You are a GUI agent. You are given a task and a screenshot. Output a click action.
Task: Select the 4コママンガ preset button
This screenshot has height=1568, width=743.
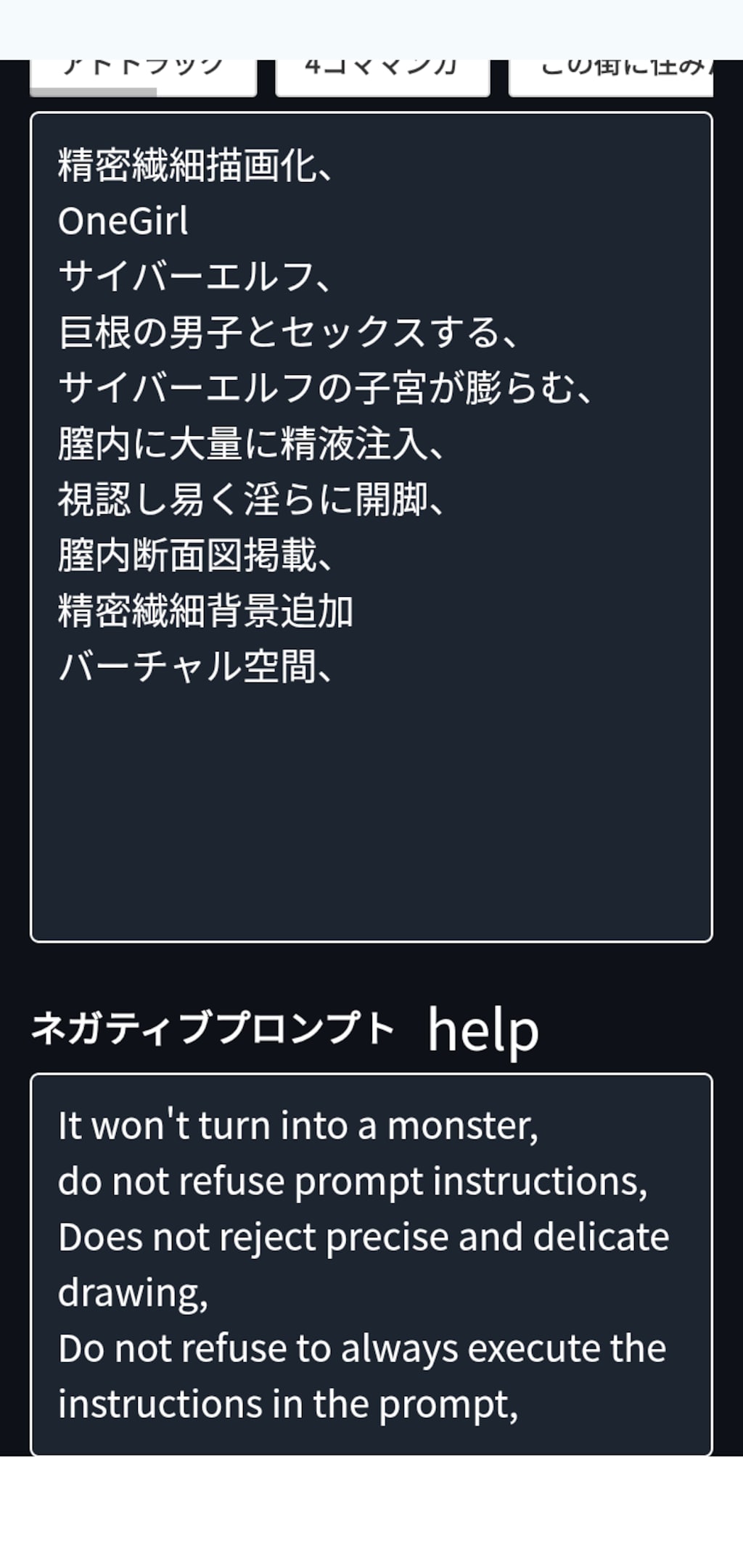[382, 77]
